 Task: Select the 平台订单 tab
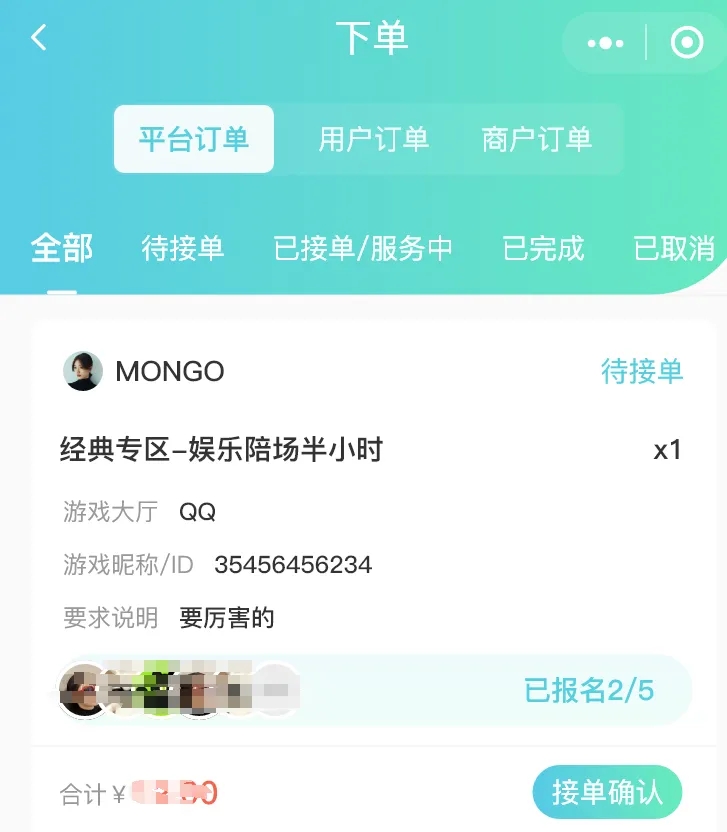pos(193,139)
